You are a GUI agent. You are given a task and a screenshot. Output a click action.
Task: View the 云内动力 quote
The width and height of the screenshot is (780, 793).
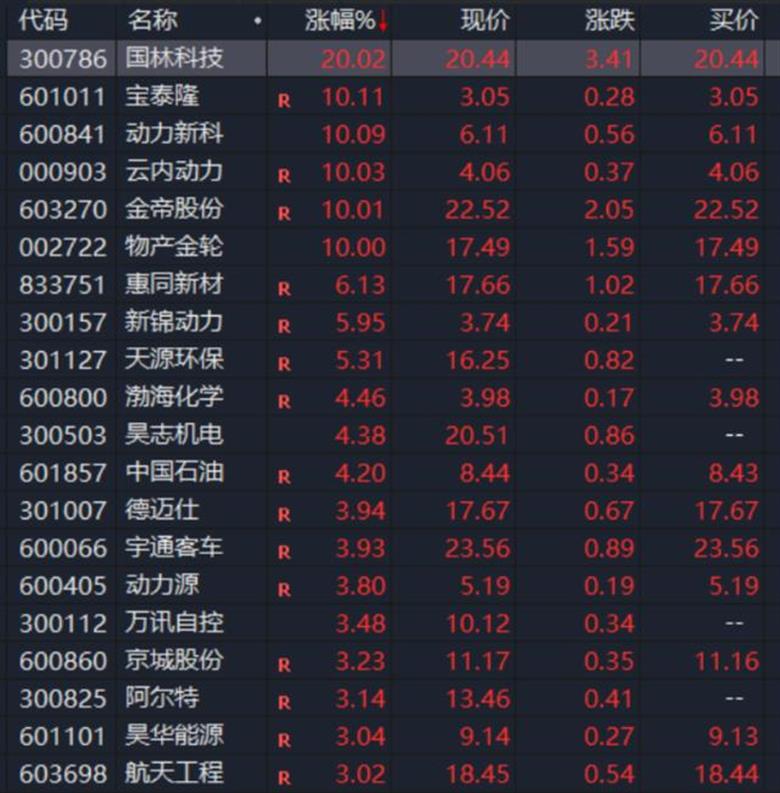click(175, 172)
